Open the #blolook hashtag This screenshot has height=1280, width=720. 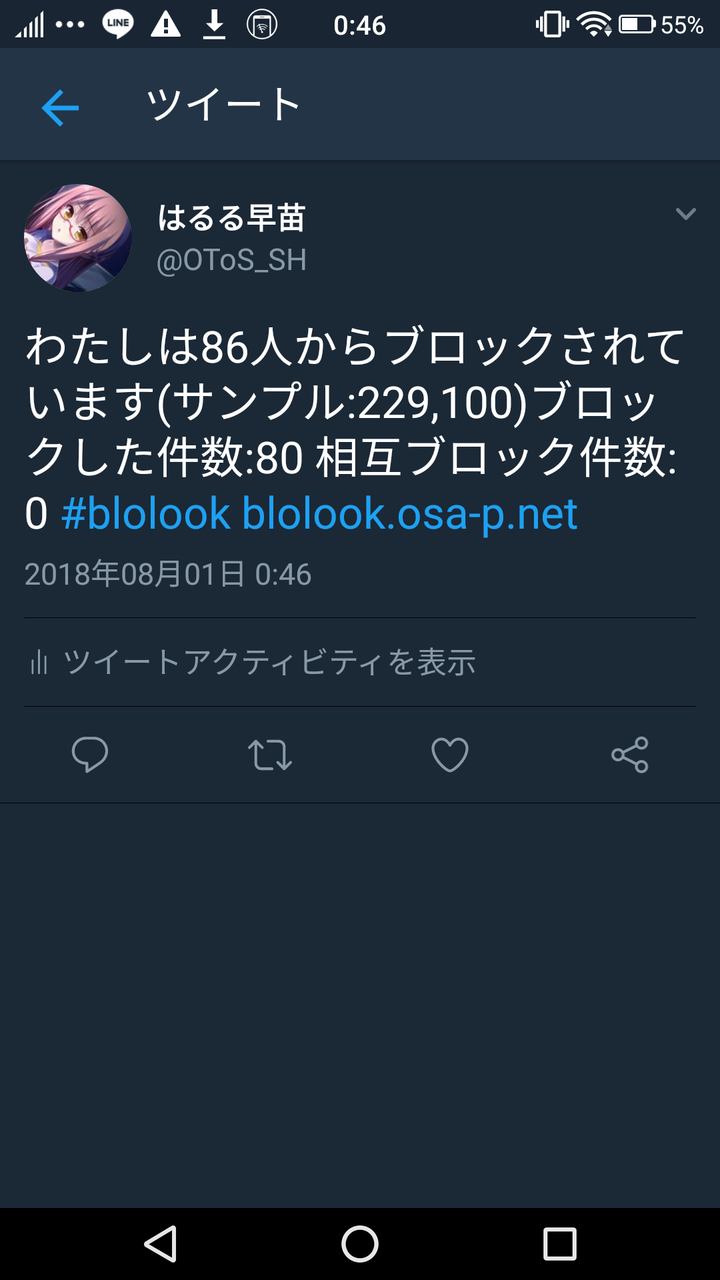146,514
